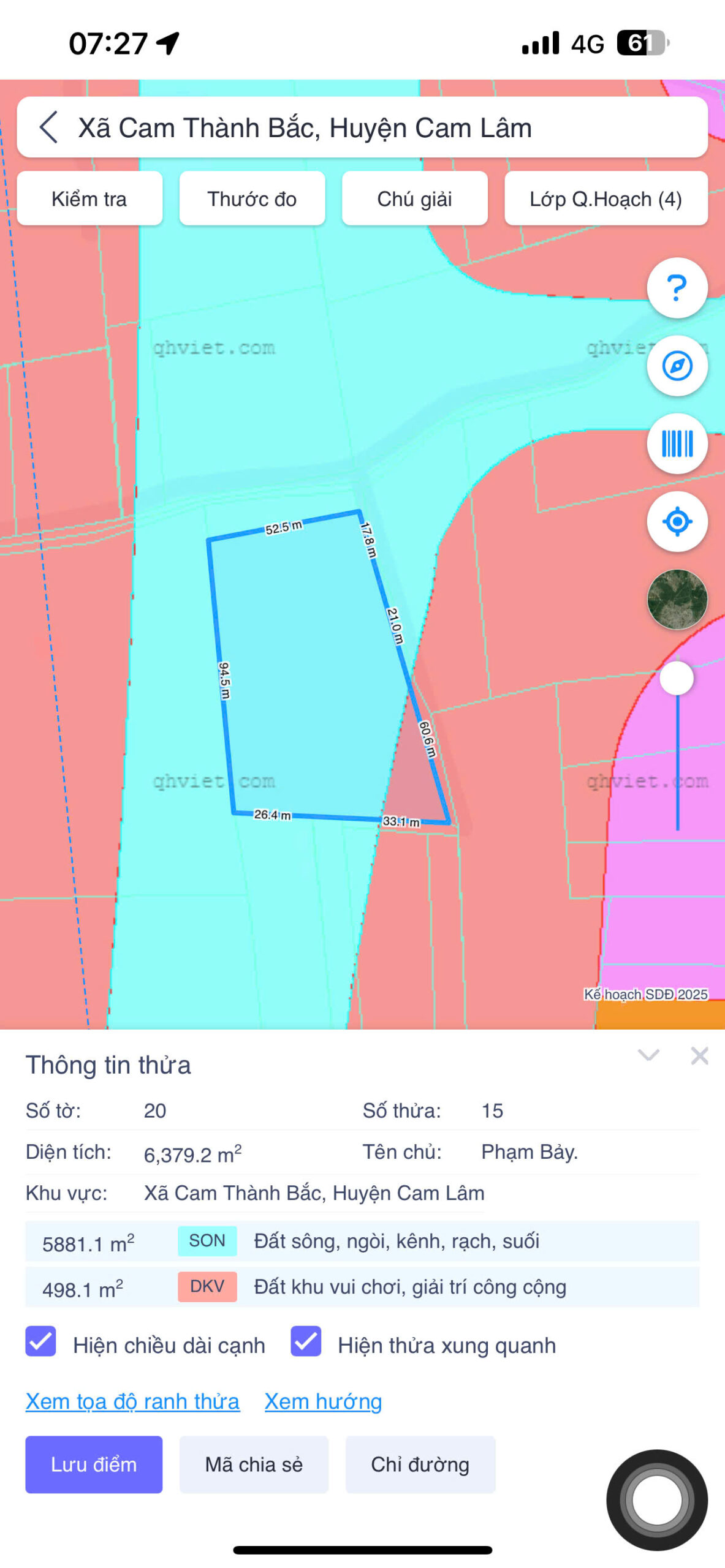Open Xem tọa độ ranh thửa link

[x=132, y=1401]
